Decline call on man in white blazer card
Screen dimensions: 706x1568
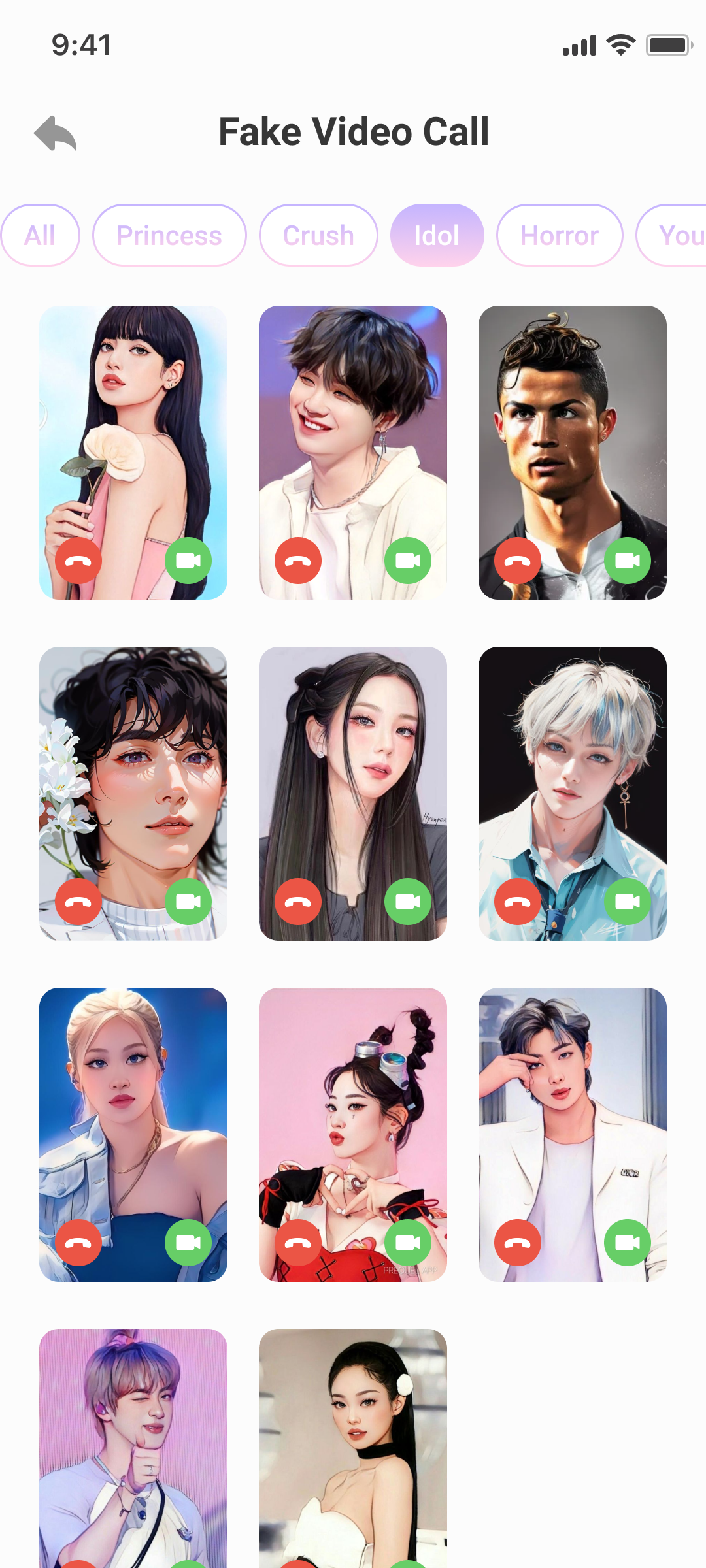(x=518, y=1243)
